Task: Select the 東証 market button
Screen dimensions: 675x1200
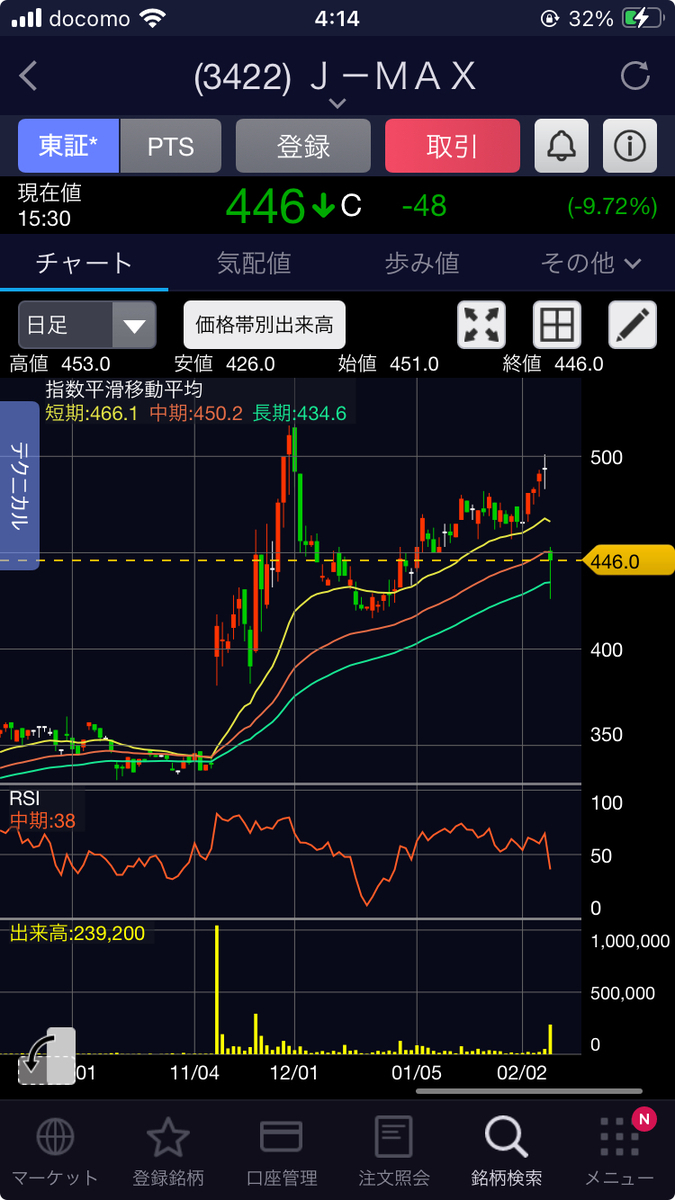Action: point(68,146)
